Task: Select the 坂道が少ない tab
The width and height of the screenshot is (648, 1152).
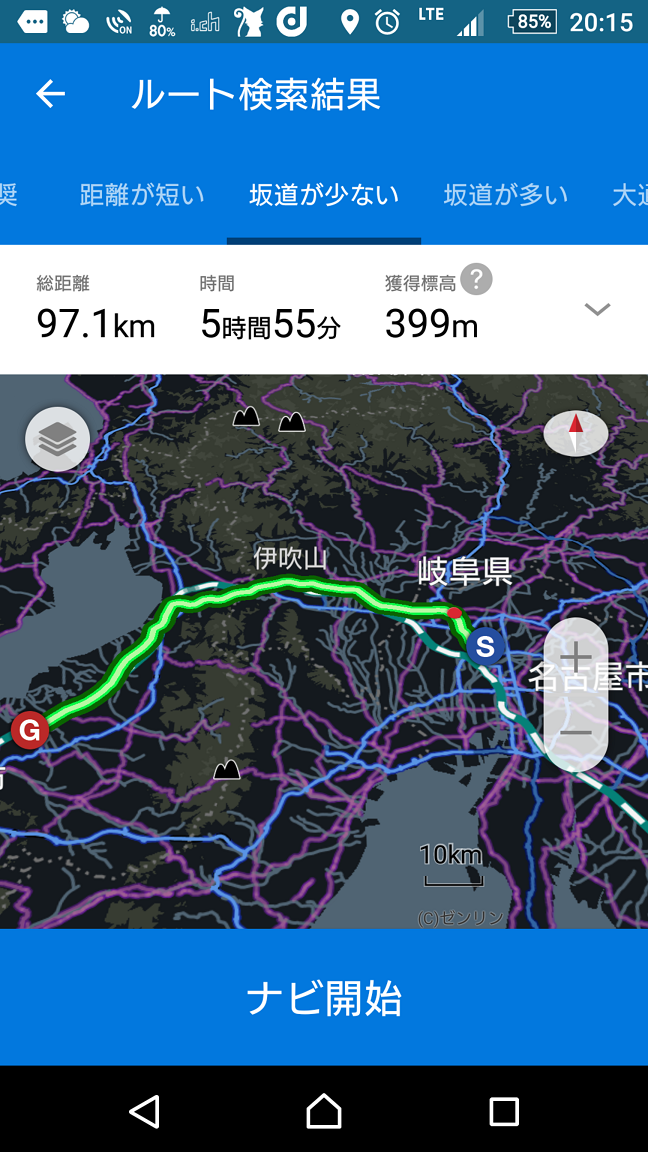Action: [324, 195]
